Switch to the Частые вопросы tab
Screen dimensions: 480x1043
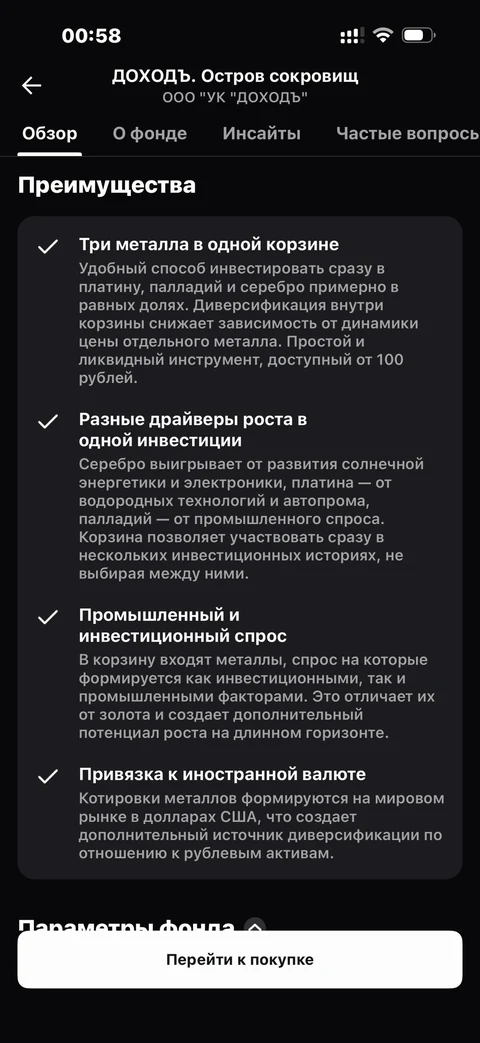pos(408,134)
